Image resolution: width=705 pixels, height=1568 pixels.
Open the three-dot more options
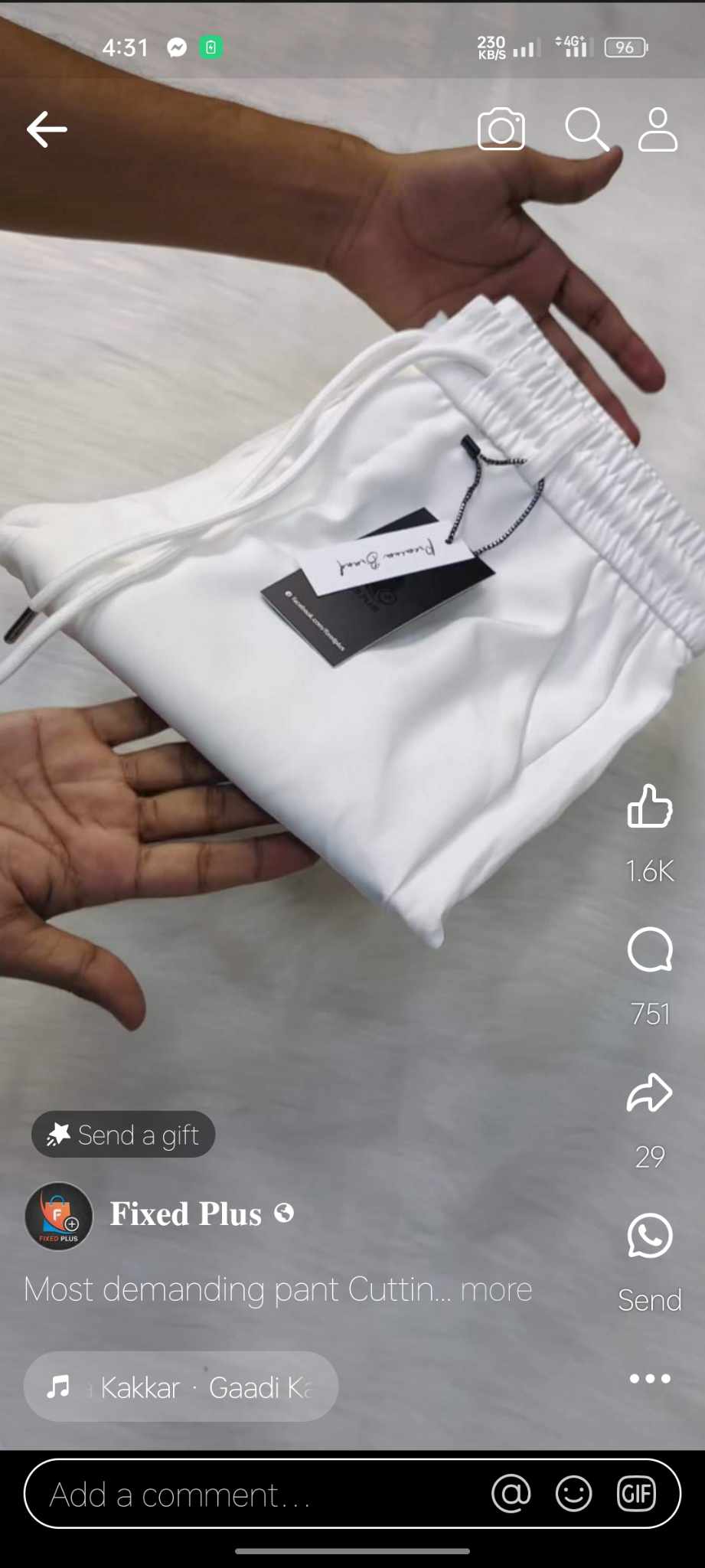point(650,1378)
